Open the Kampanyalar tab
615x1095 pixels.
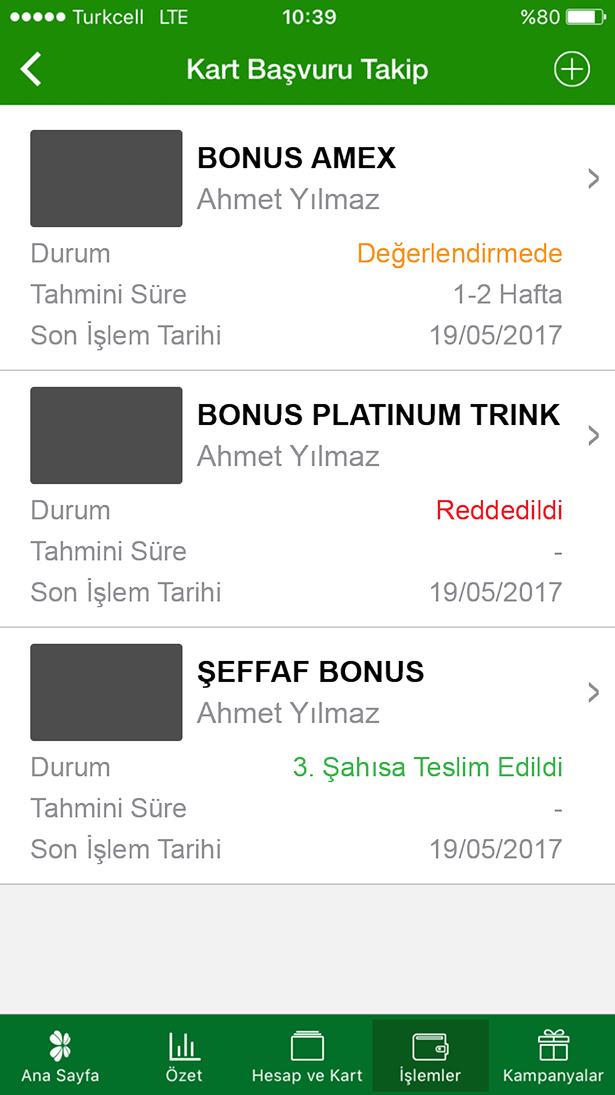coord(553,1056)
